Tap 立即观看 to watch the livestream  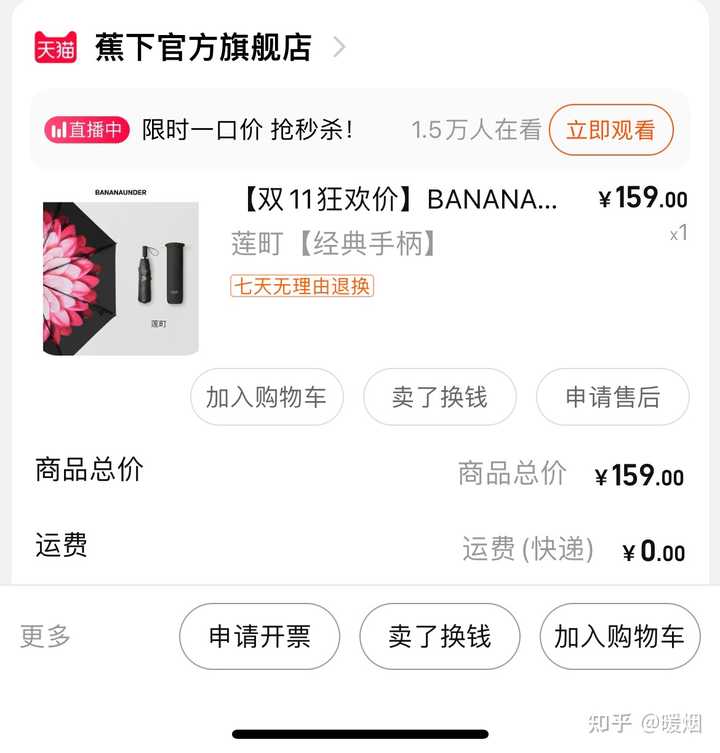click(610, 130)
